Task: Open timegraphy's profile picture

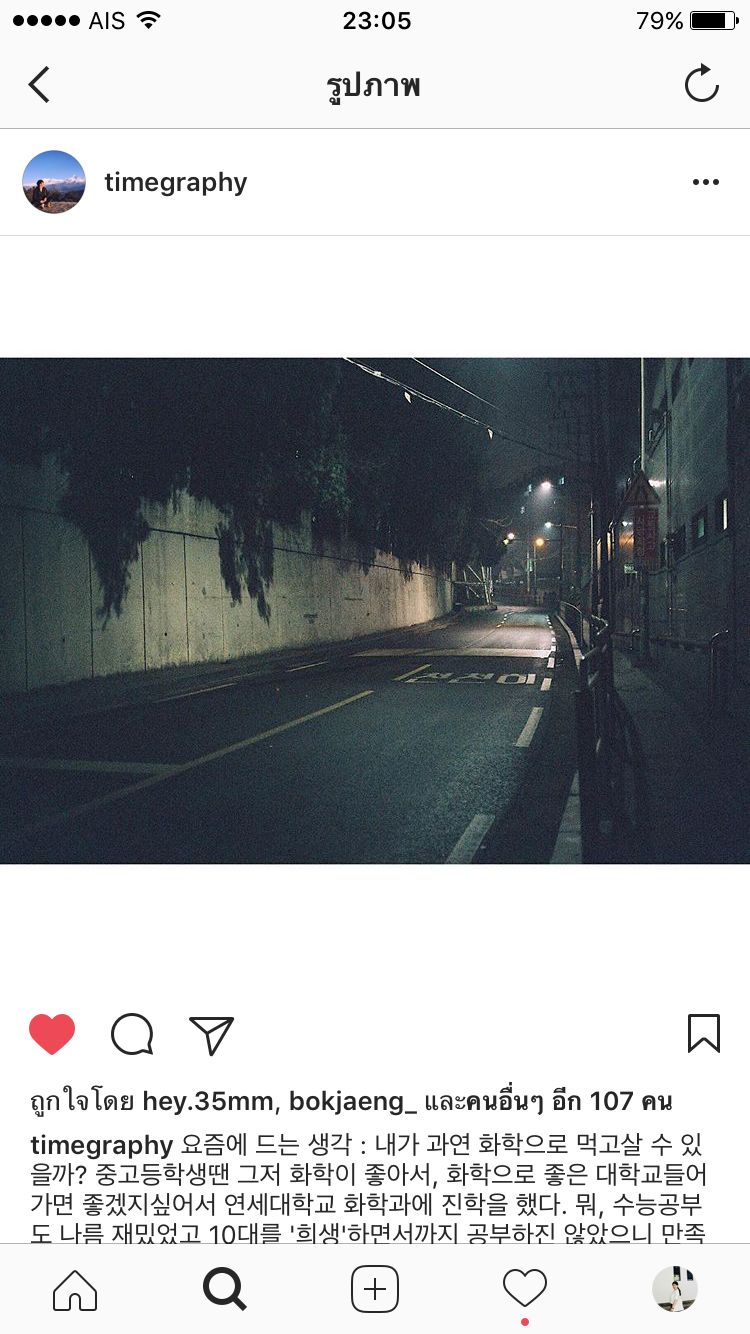Action: [x=54, y=182]
